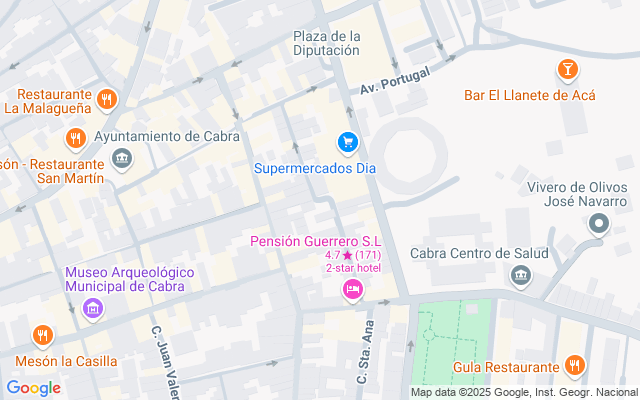640x400 pixels.
Task: Open the Bar El Llanete de Acá pin
Action: click(x=567, y=70)
